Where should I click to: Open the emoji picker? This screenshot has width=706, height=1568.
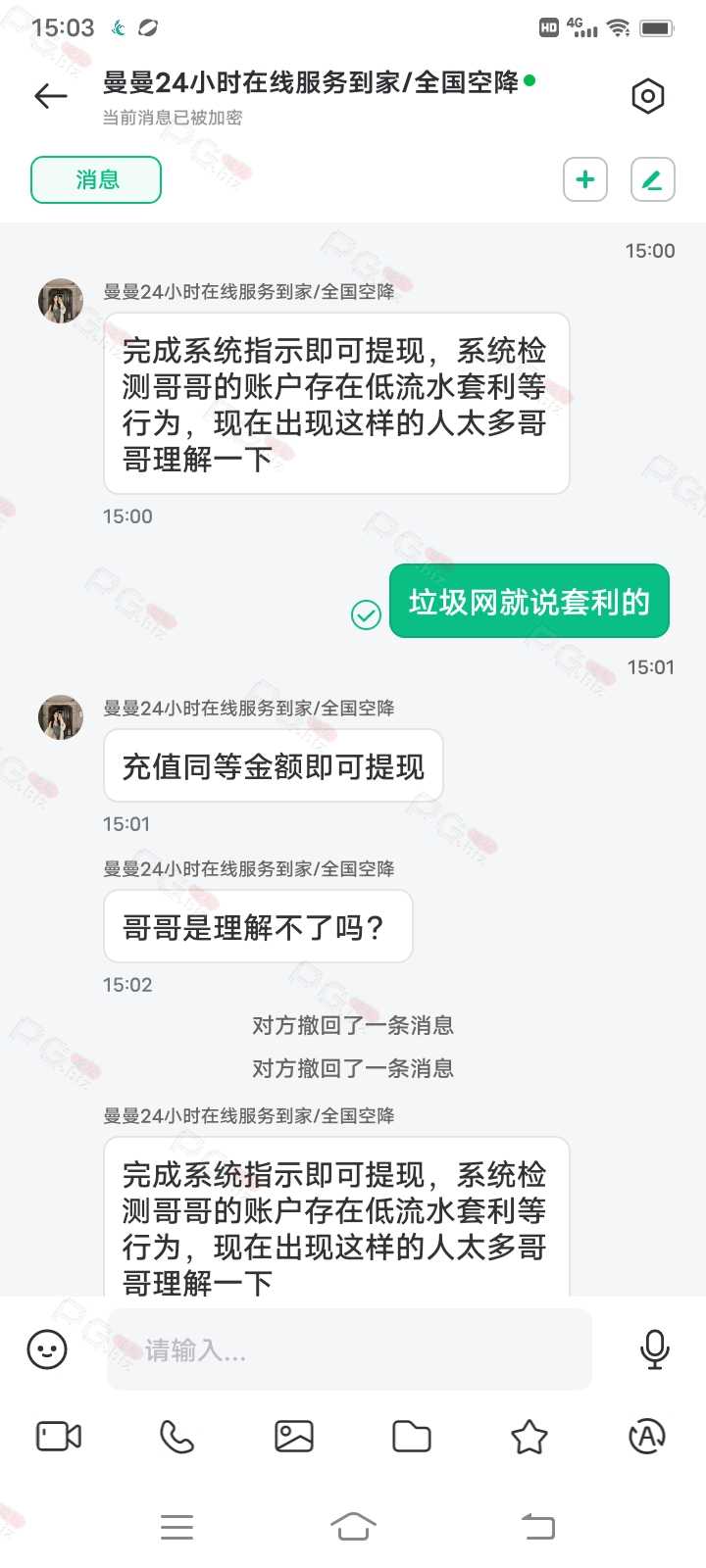[x=47, y=1349]
